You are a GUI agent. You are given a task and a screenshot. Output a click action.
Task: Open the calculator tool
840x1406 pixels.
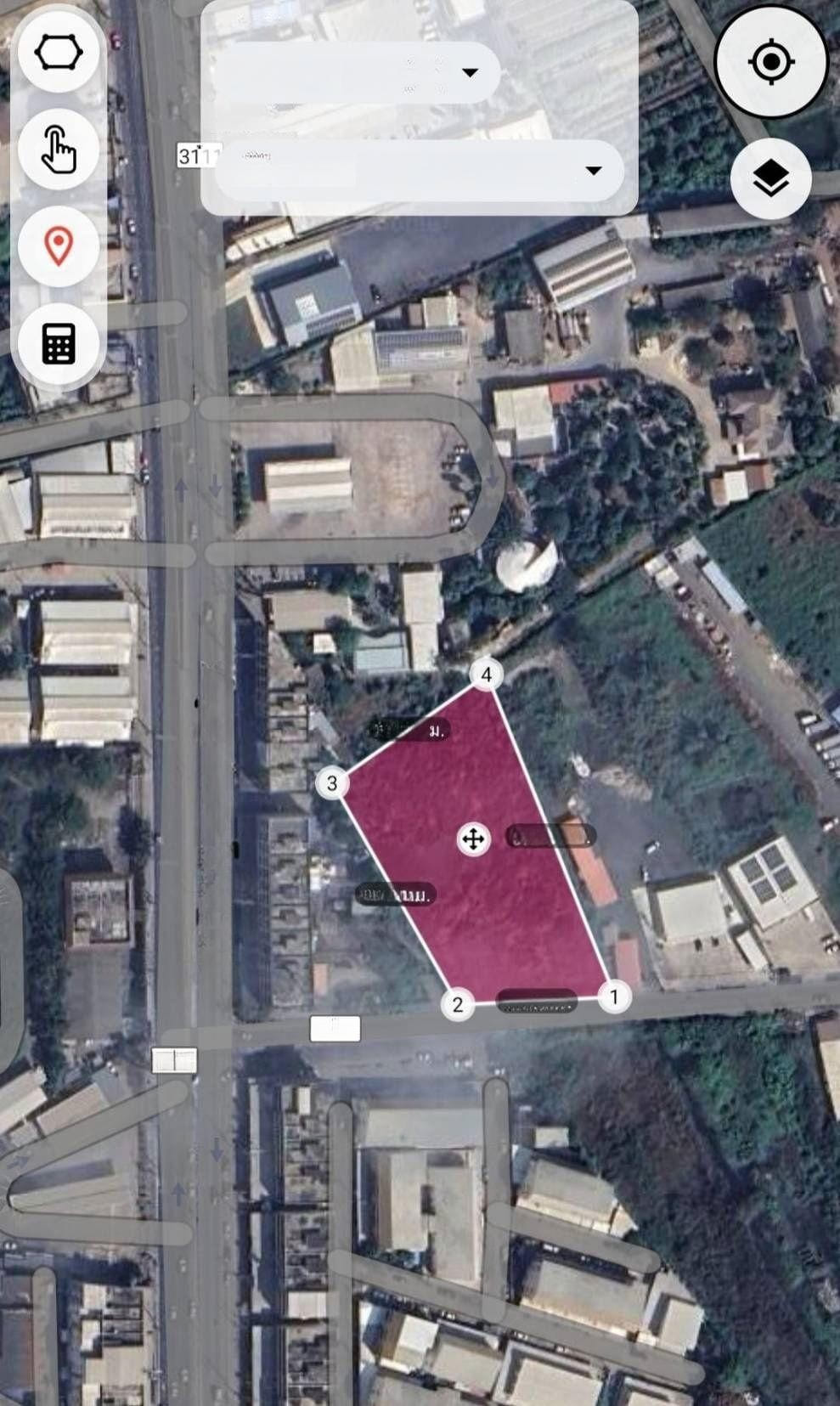59,343
